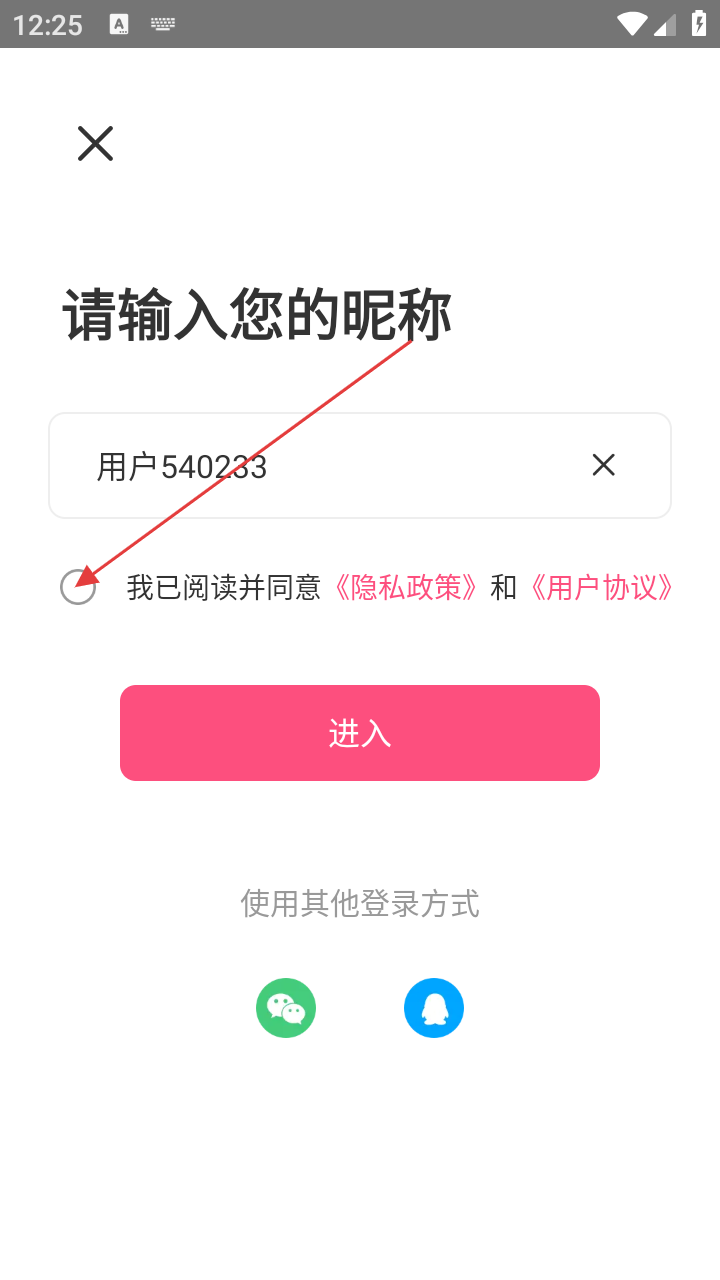The width and height of the screenshot is (720, 1280).
Task: Log in with WeChat
Action: 286,1008
